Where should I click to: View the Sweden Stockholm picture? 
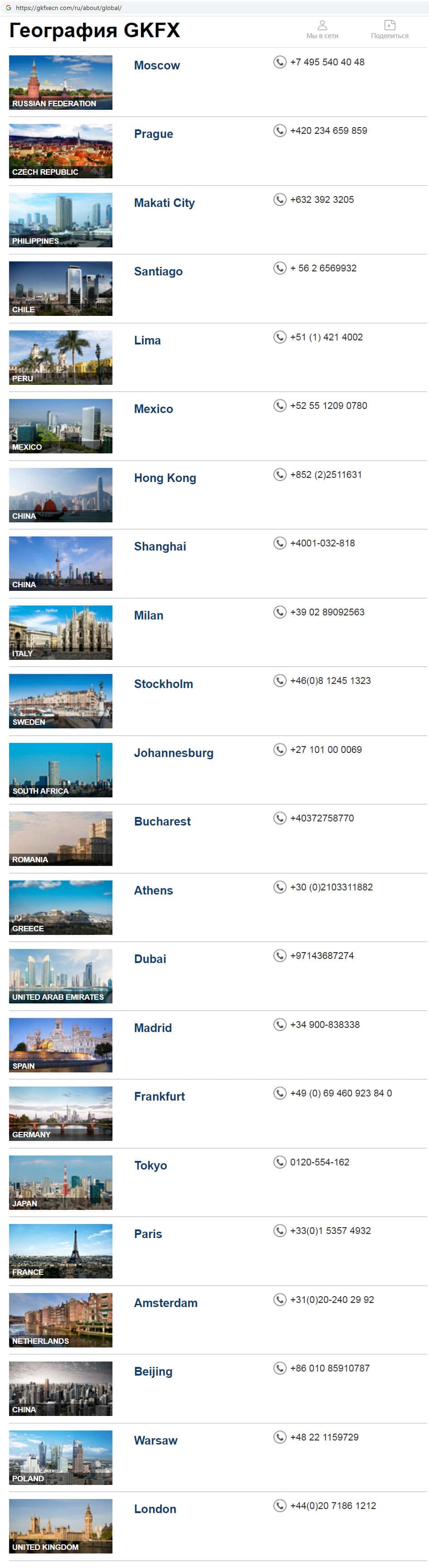coord(61,701)
